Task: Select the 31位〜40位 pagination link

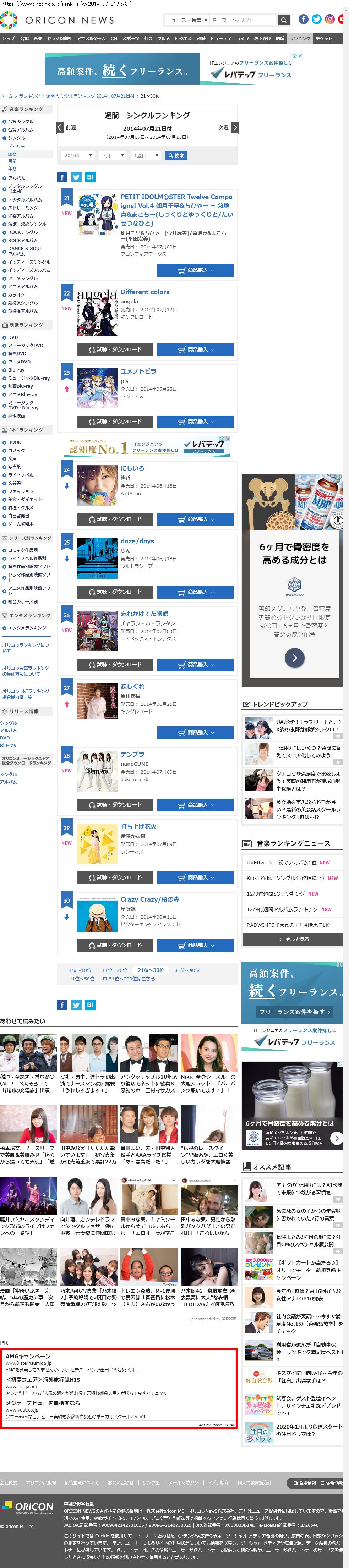Action: (x=187, y=970)
